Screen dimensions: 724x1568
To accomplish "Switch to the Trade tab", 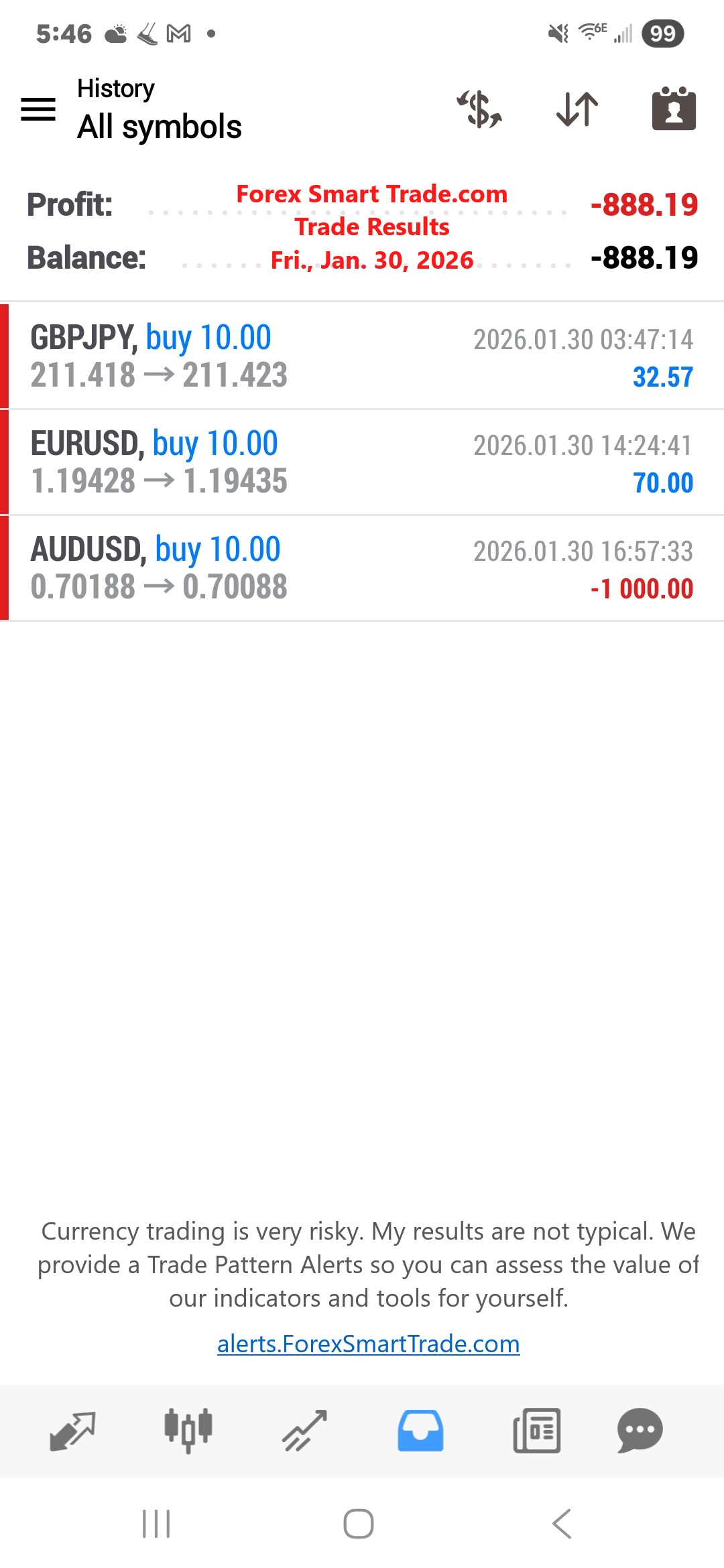I will pyautogui.click(x=304, y=1431).
